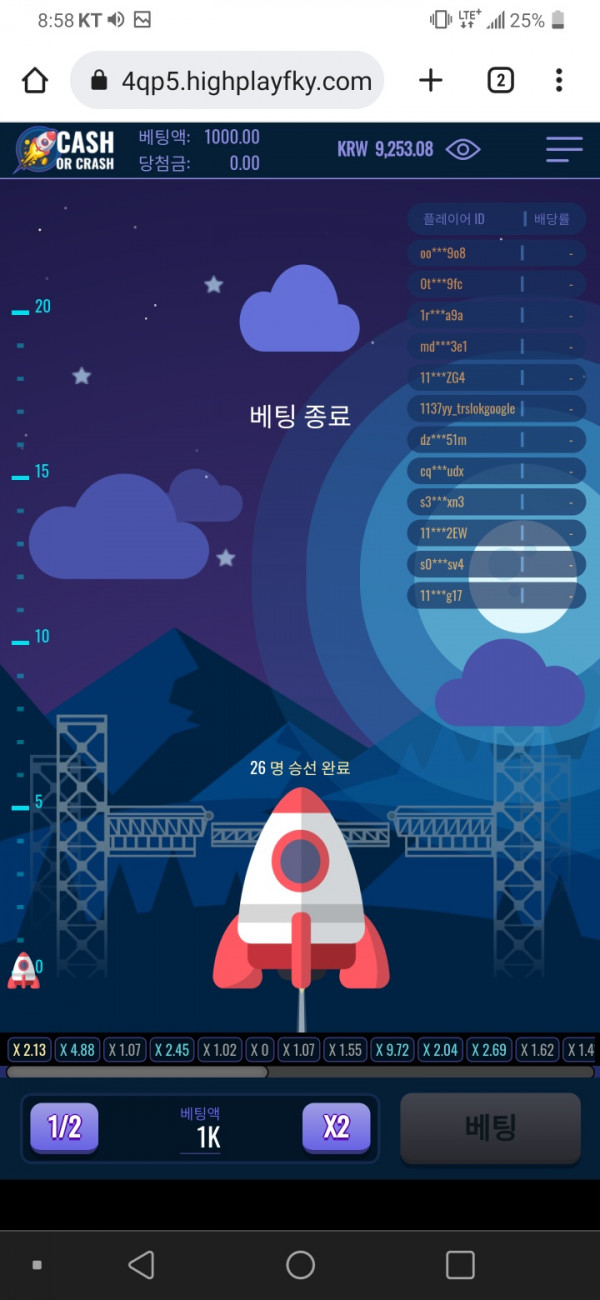Select the X 9.72 history result
The width and height of the screenshot is (600, 1300).
[391, 1050]
